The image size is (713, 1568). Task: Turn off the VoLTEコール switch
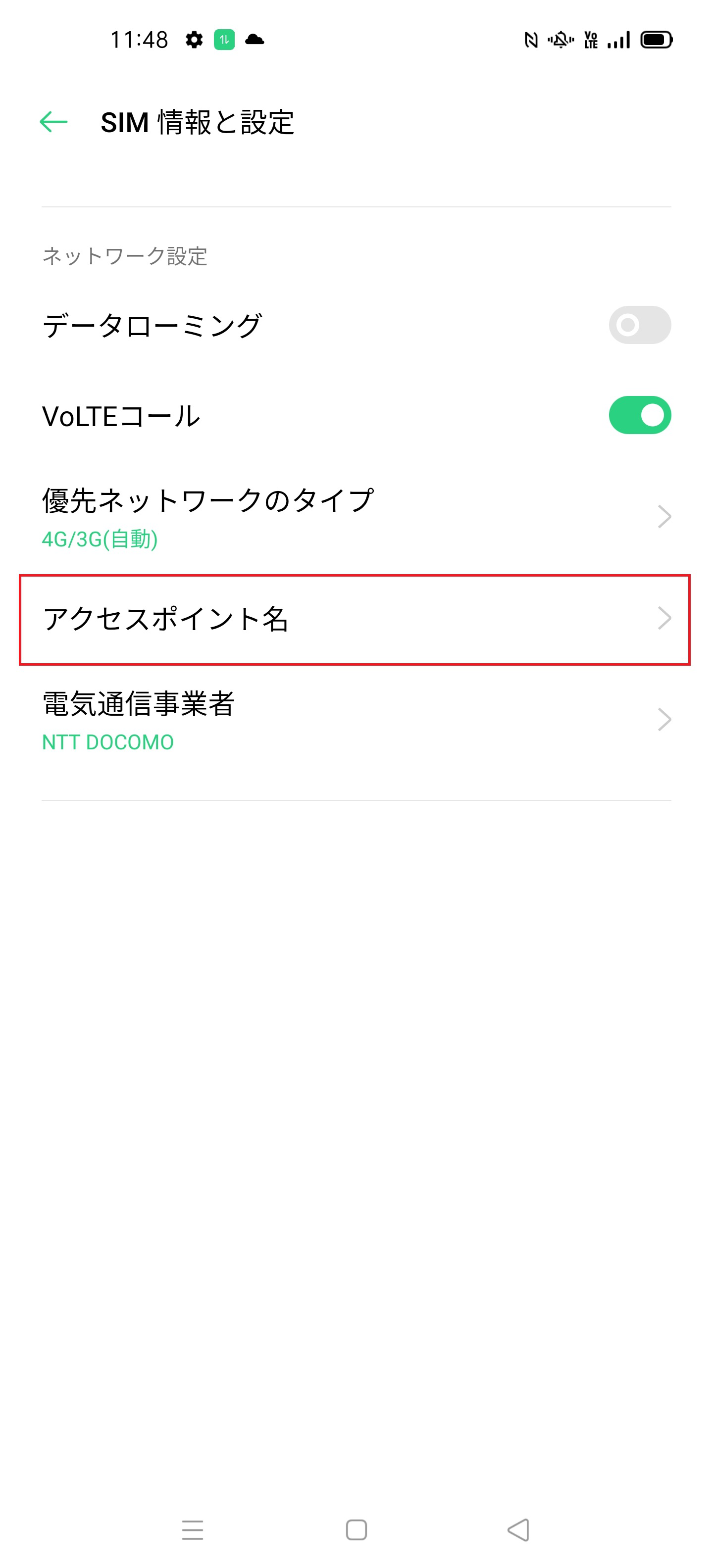(639, 415)
